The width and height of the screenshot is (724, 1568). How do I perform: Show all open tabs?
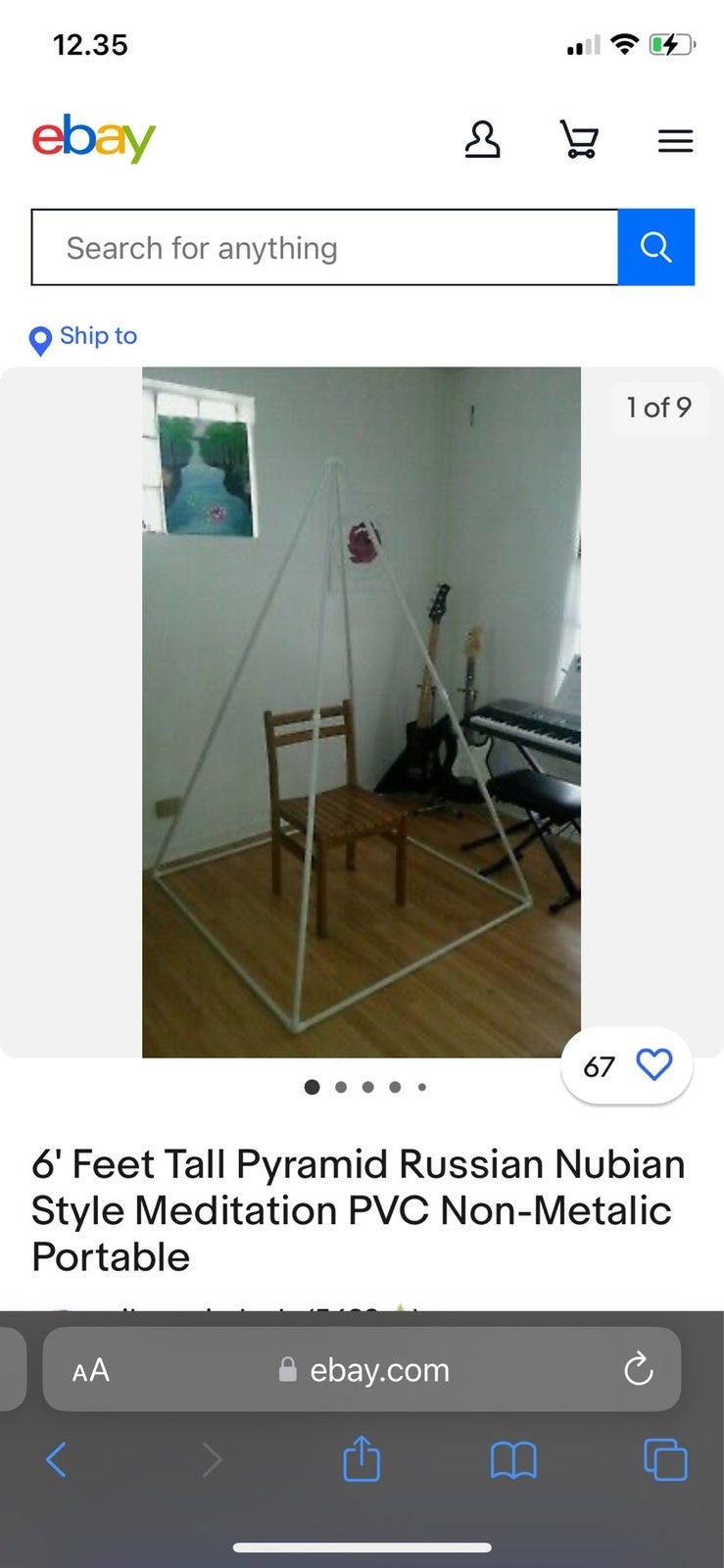tap(665, 1459)
